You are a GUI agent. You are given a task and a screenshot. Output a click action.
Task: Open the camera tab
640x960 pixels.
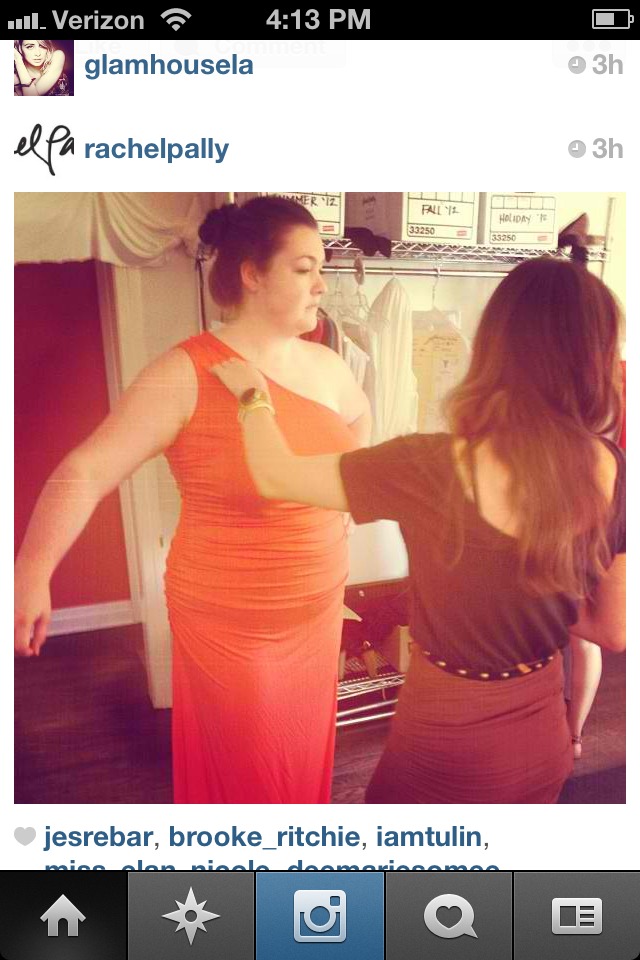pos(320,916)
